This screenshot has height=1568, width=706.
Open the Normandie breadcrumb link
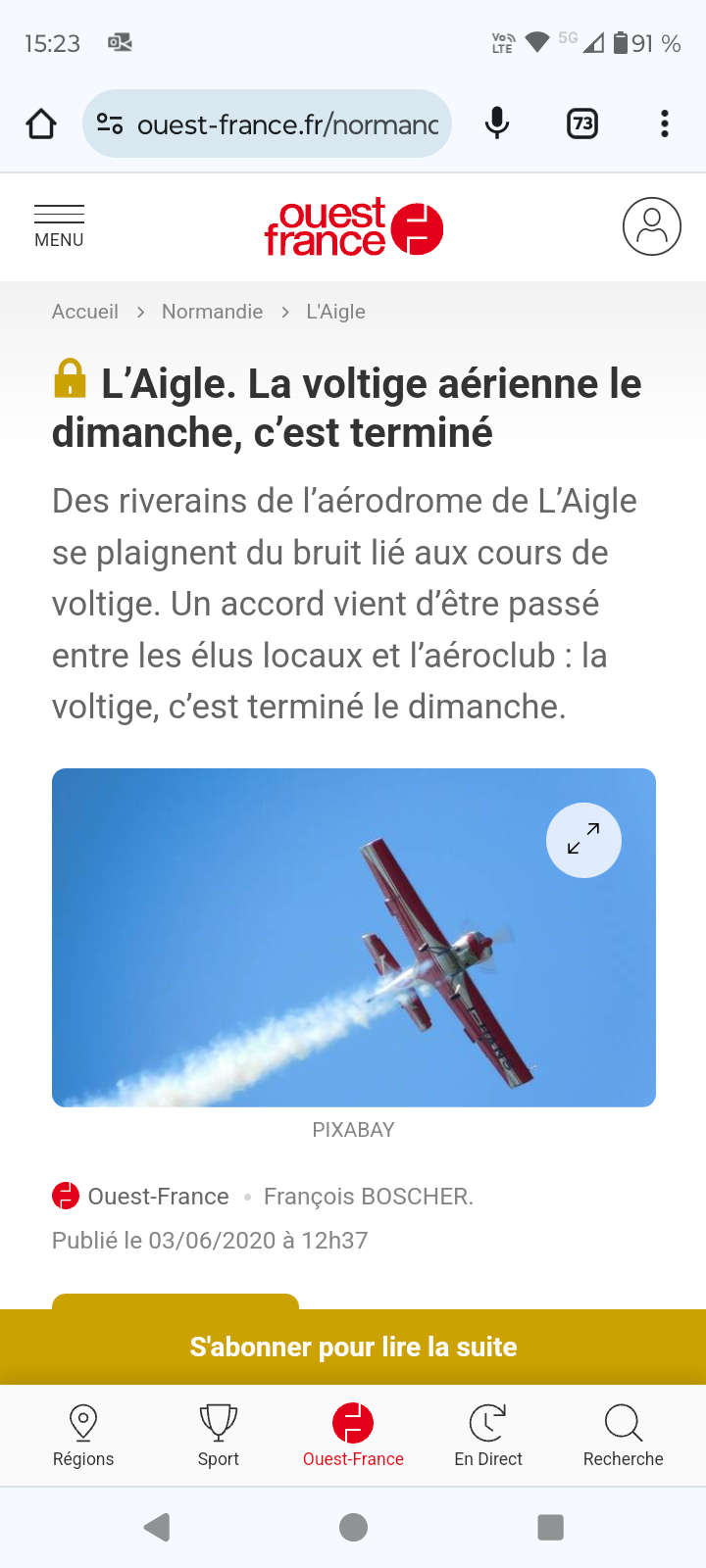pyautogui.click(x=212, y=312)
